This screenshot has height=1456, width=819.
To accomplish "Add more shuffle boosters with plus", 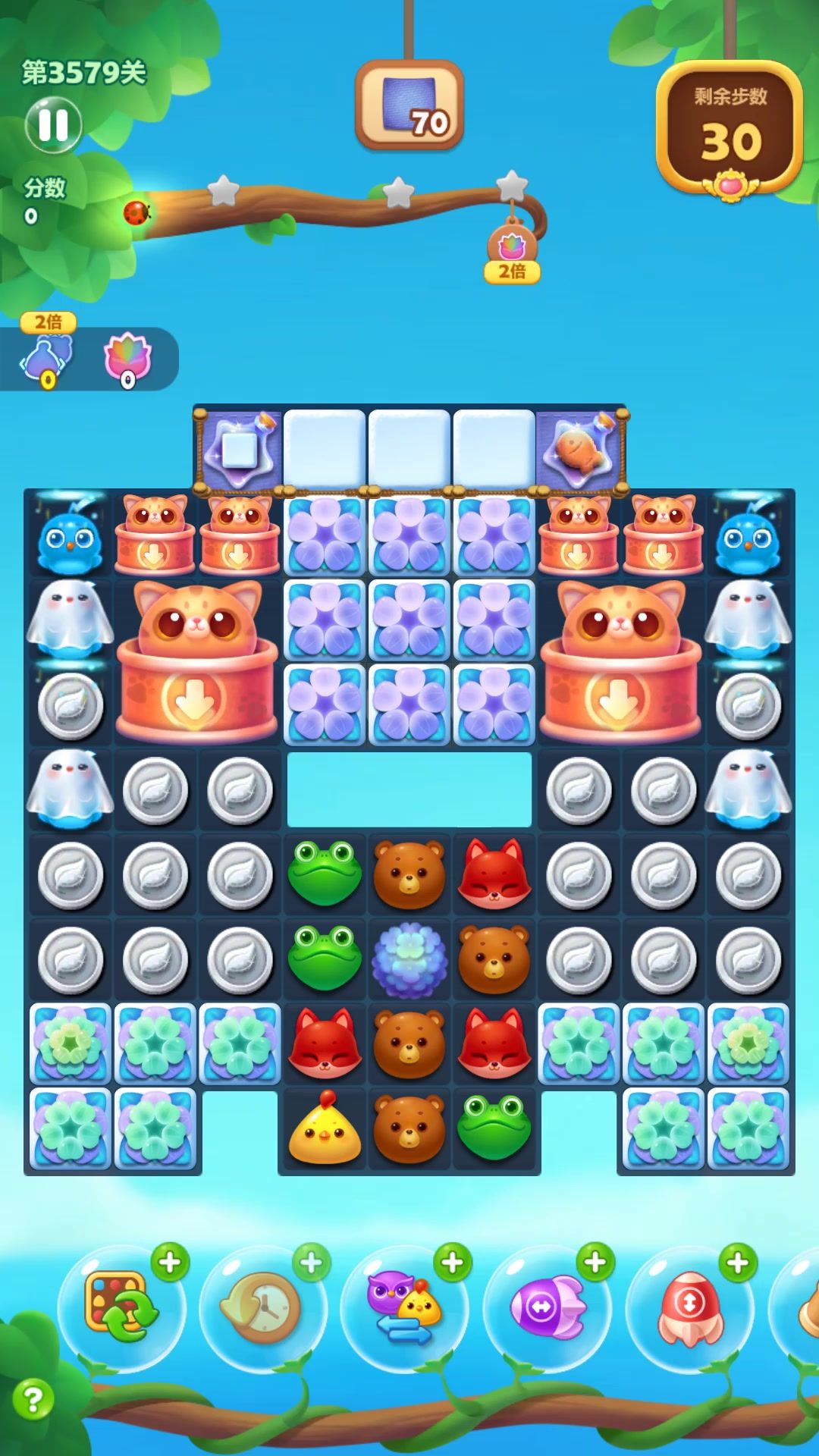I will 170,1263.
